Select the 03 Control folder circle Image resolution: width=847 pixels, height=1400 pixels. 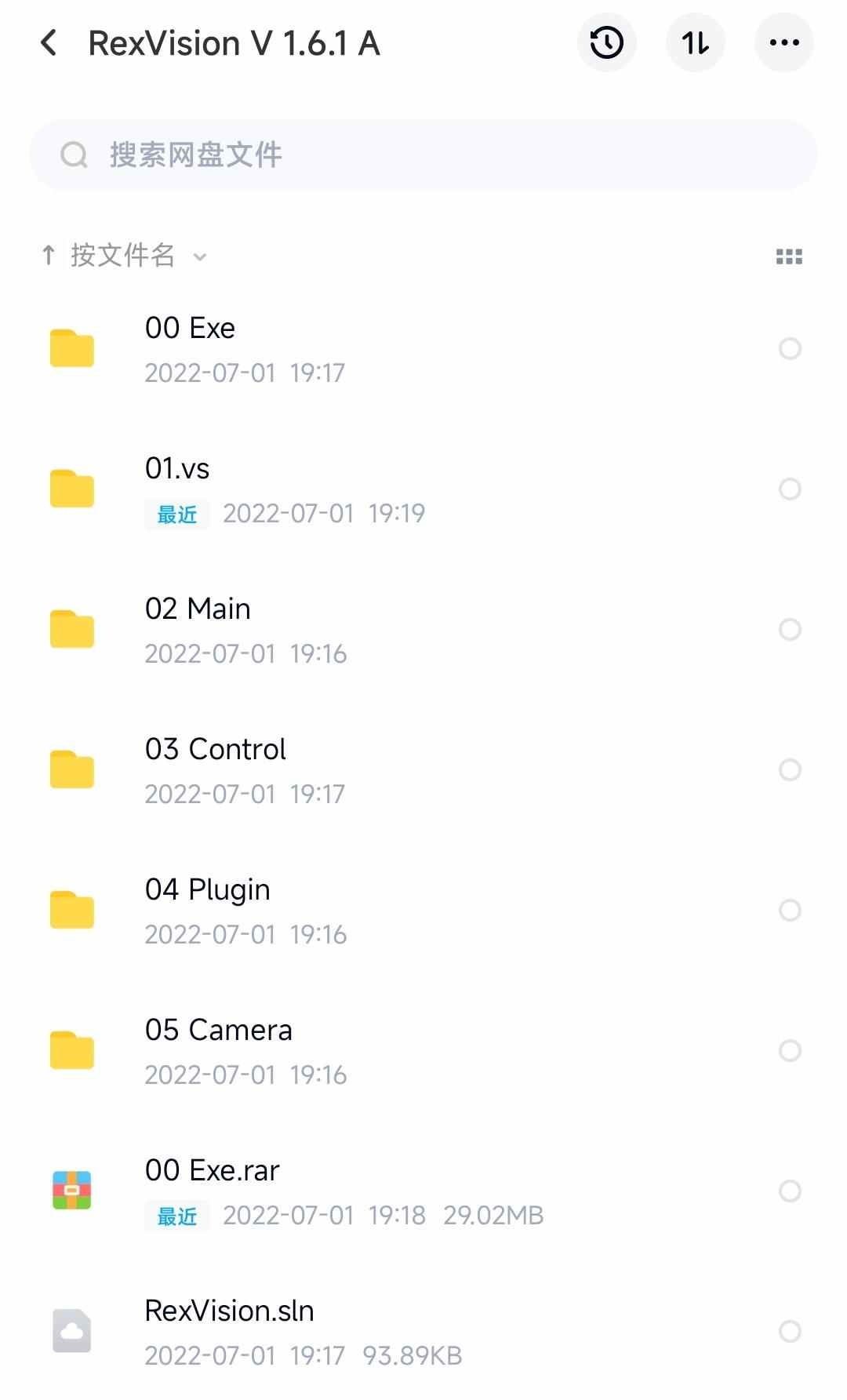(790, 770)
